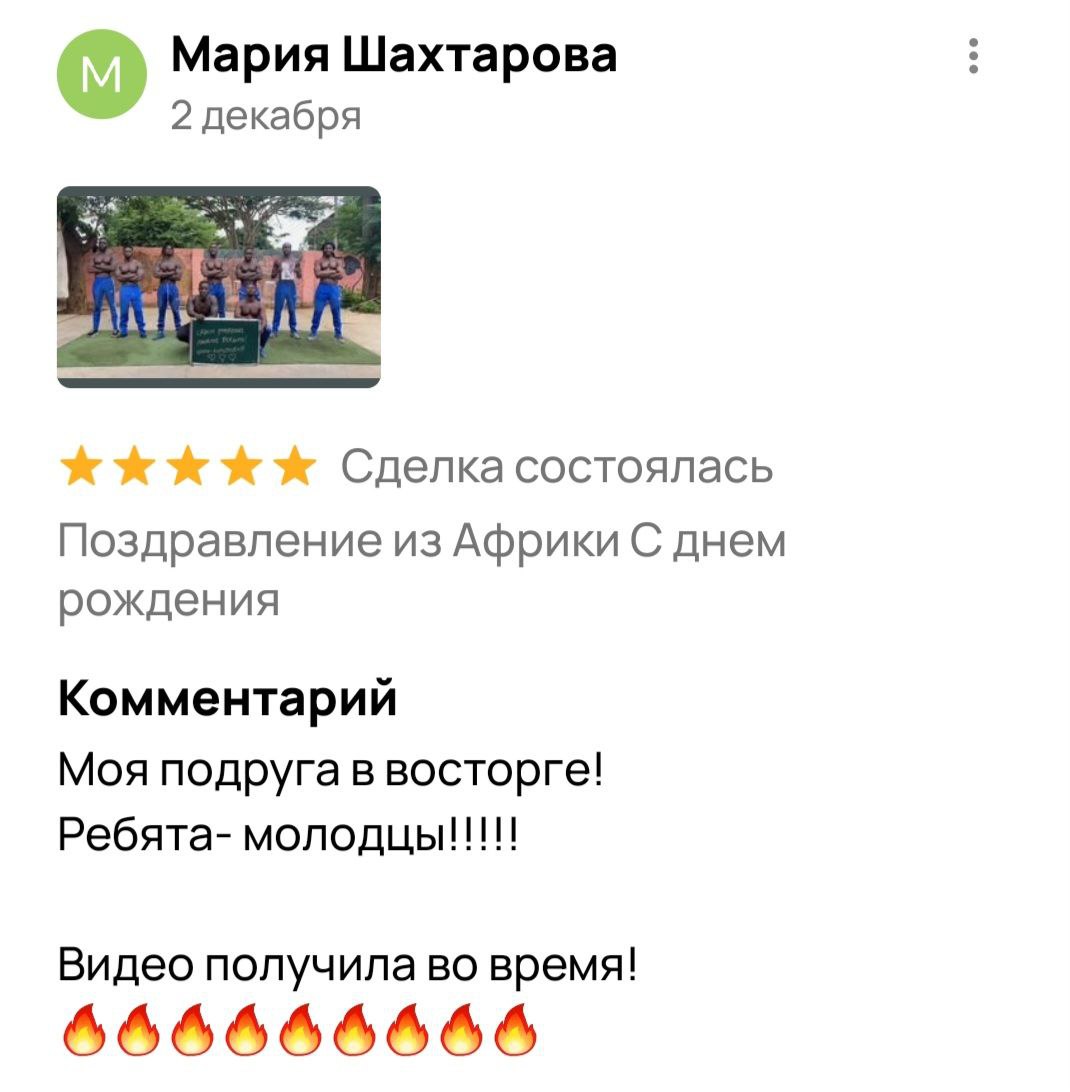Open the photo attached to the review
Image resolution: width=1070 pixels, height=1092 pixels.
click(x=219, y=286)
